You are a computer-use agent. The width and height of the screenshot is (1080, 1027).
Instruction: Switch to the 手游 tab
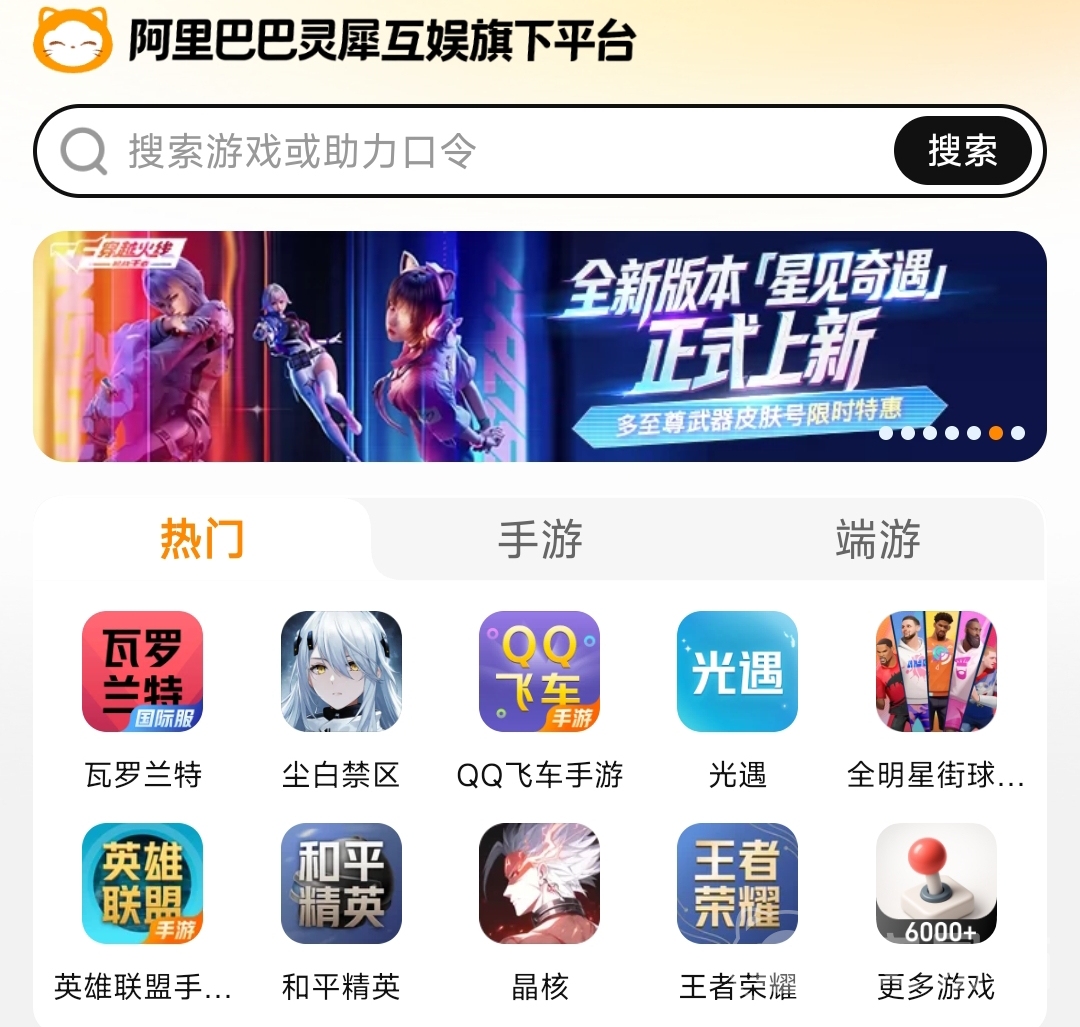tap(540, 540)
